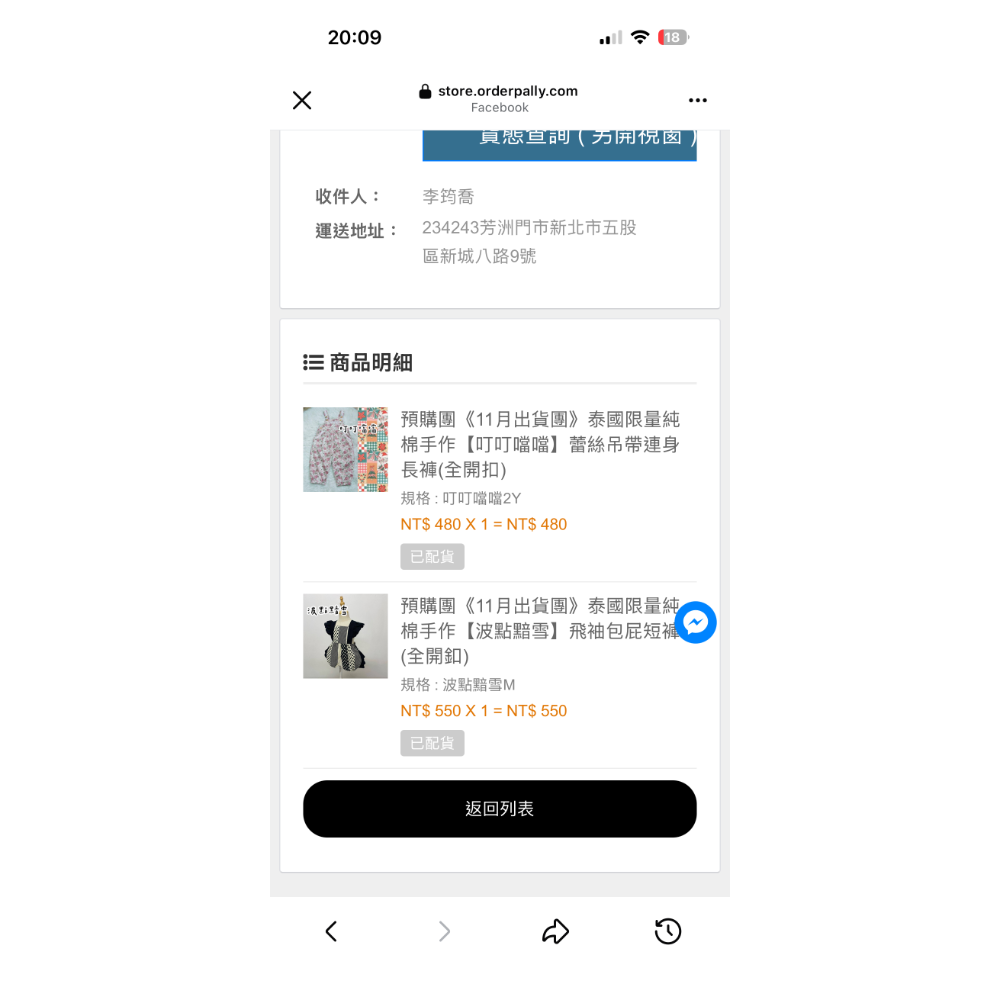1000x1000 pixels.
Task: Open the Messenger chat bubble
Action: click(x=695, y=623)
